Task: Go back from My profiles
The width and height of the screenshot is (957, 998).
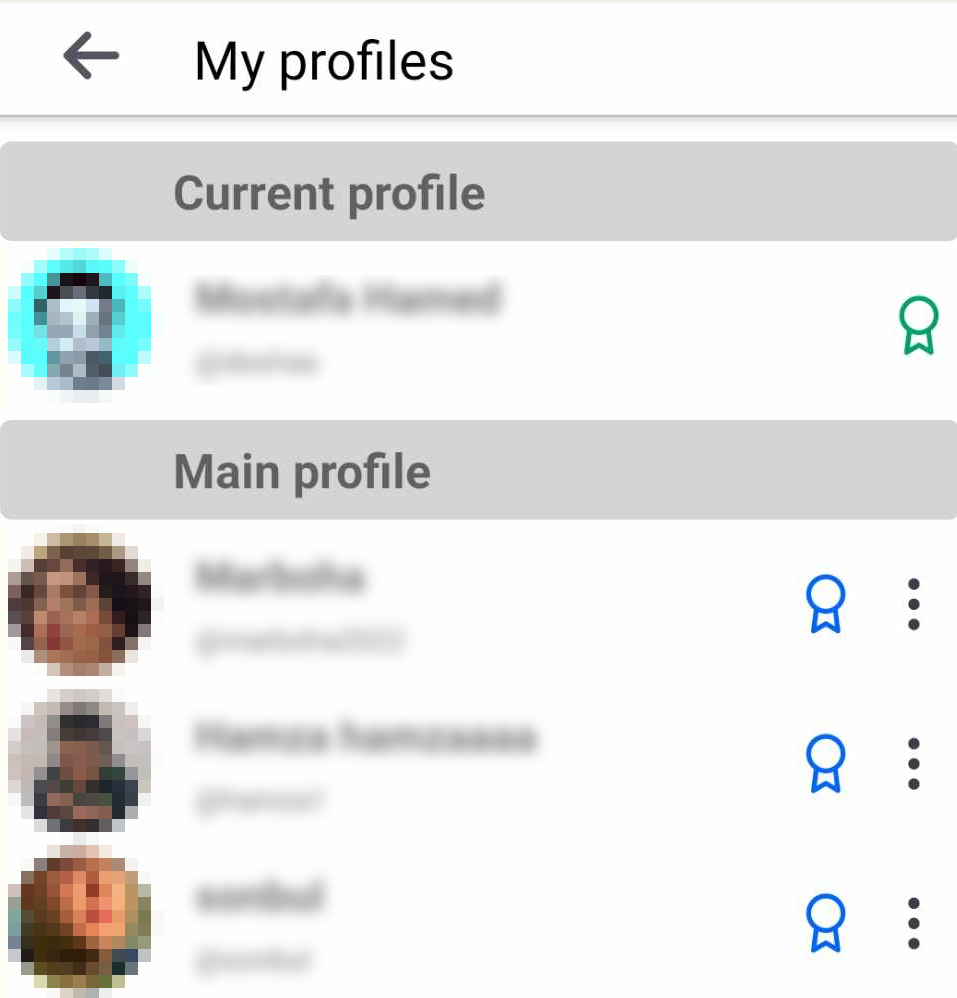Action: coord(91,57)
